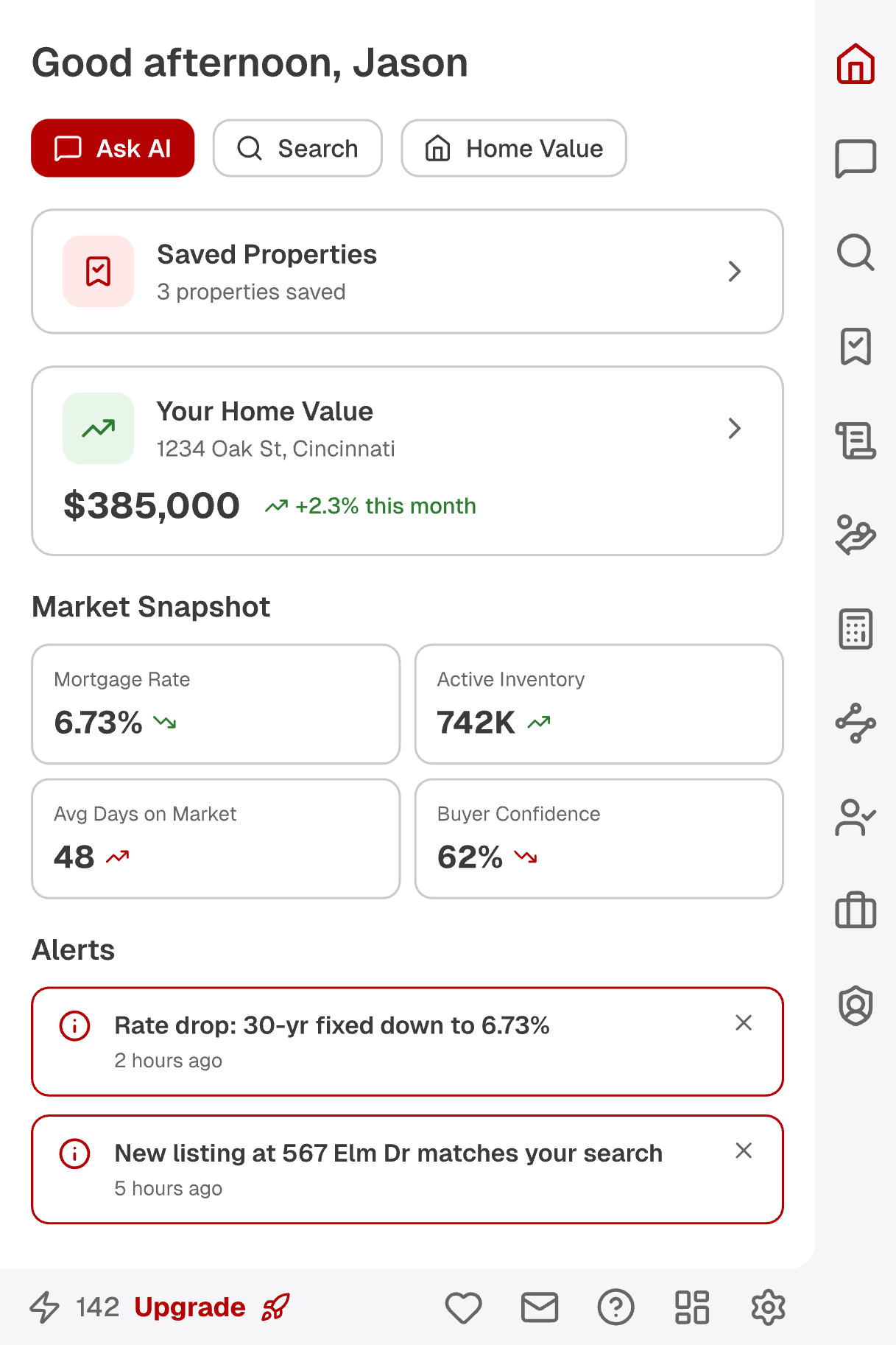
Task: Click the Home Value button
Action: [x=513, y=148]
